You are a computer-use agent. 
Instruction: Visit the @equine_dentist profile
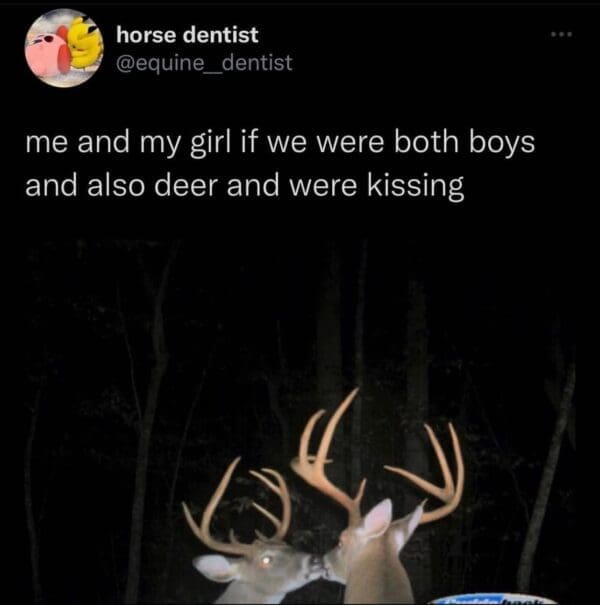coord(204,63)
